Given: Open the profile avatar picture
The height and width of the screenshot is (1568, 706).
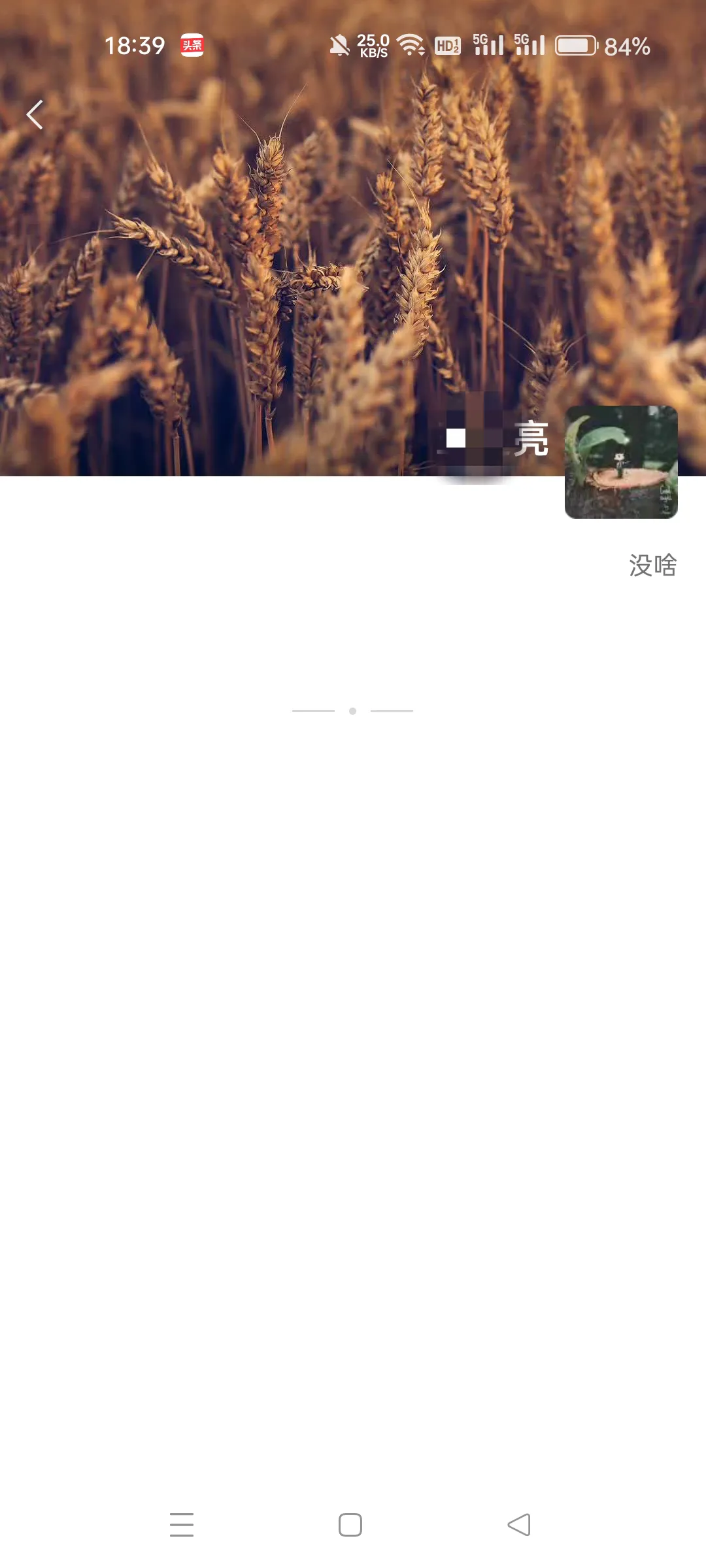Looking at the screenshot, I should pos(620,462).
